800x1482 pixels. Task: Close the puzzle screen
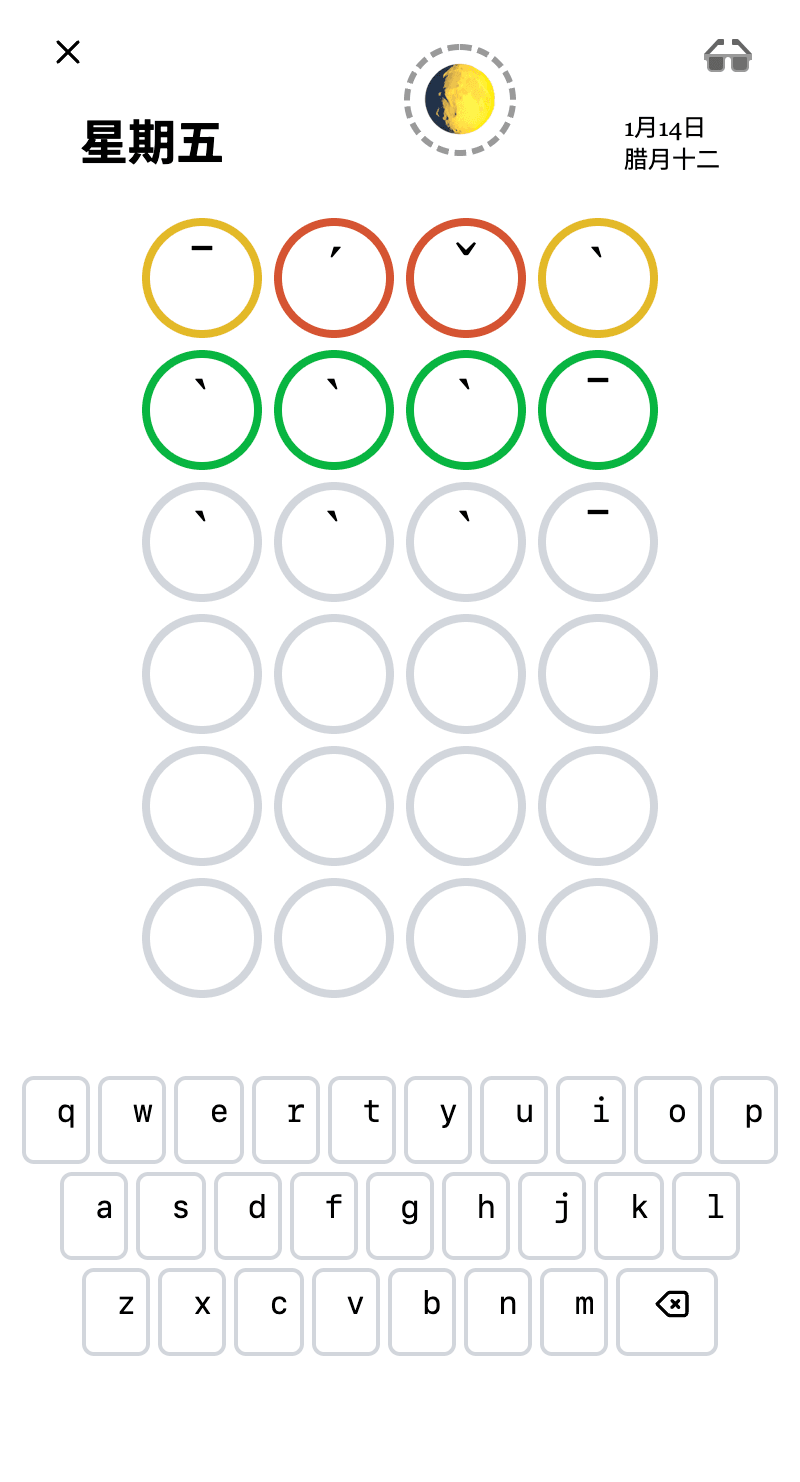click(68, 52)
